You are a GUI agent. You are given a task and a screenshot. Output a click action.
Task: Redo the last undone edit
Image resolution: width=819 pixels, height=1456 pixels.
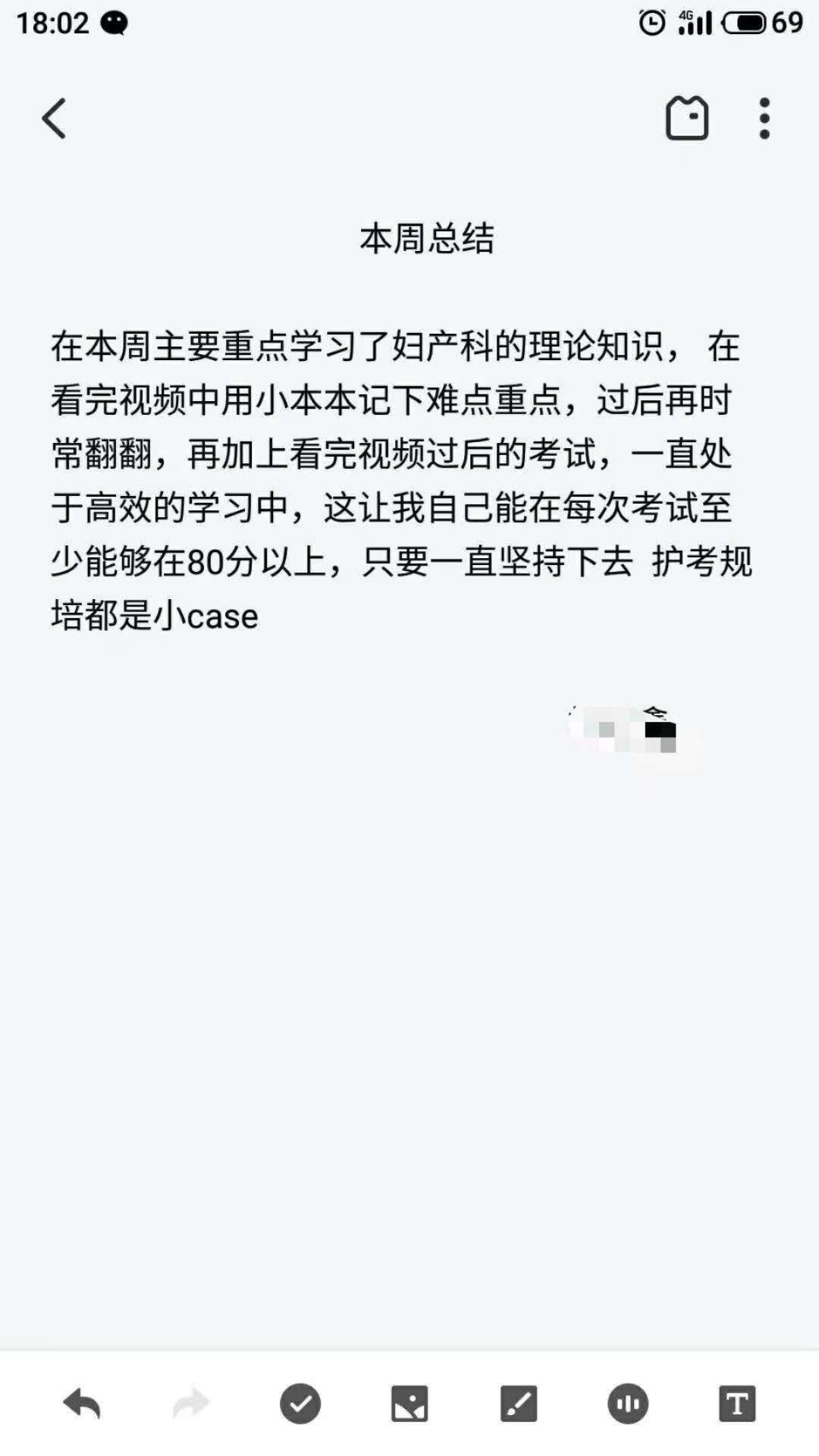[190, 1404]
